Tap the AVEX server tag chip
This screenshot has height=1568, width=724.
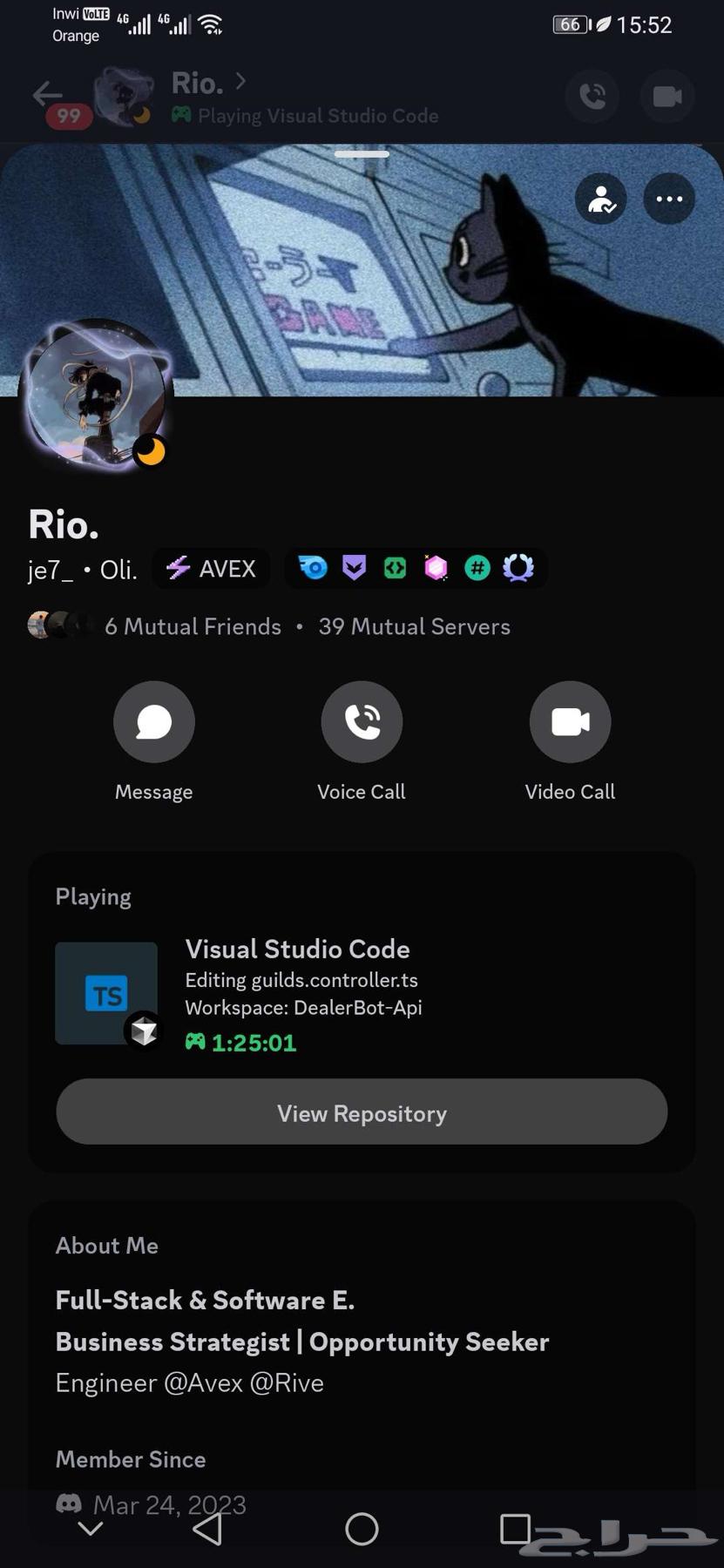(x=212, y=569)
